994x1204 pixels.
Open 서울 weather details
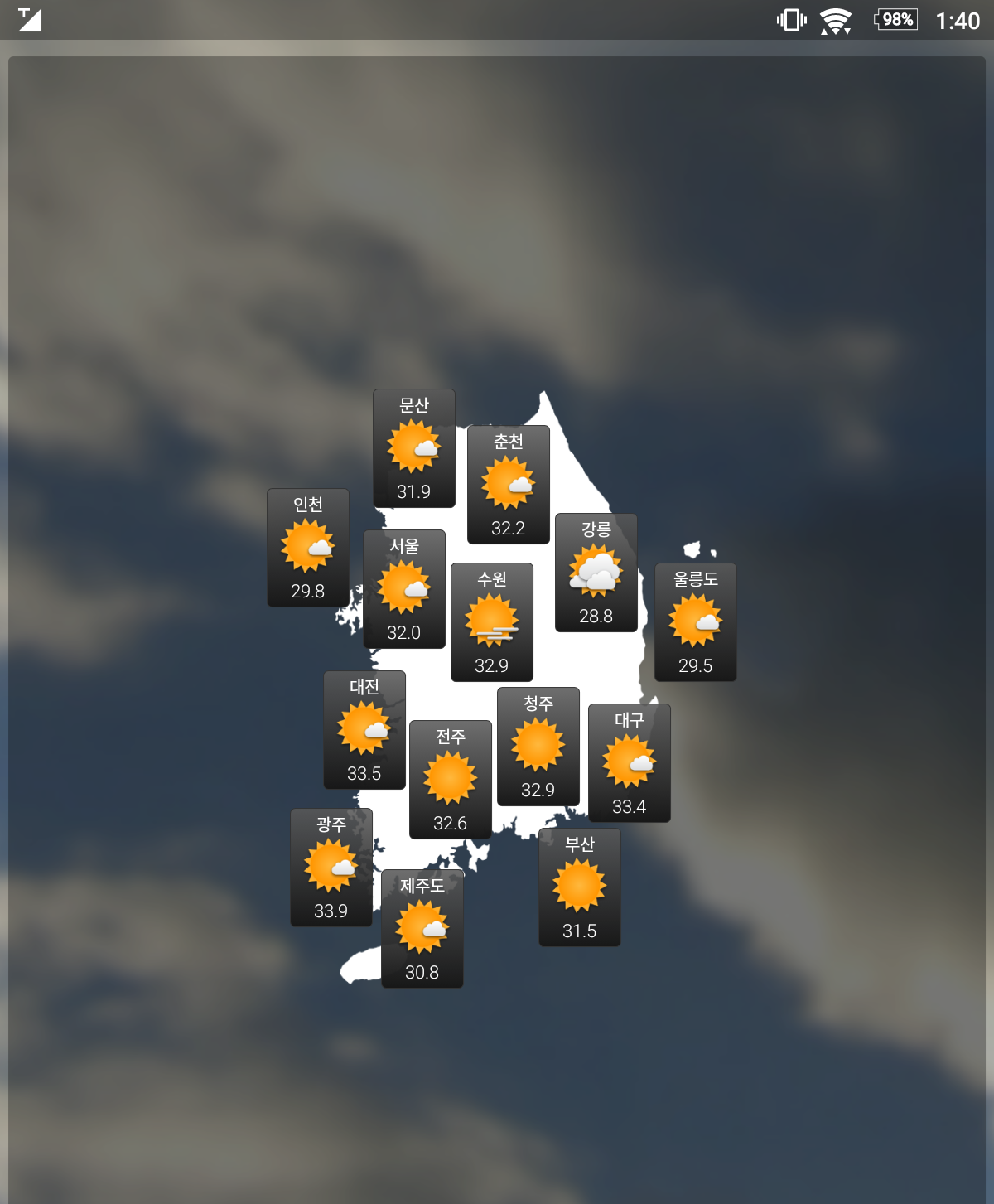(403, 588)
